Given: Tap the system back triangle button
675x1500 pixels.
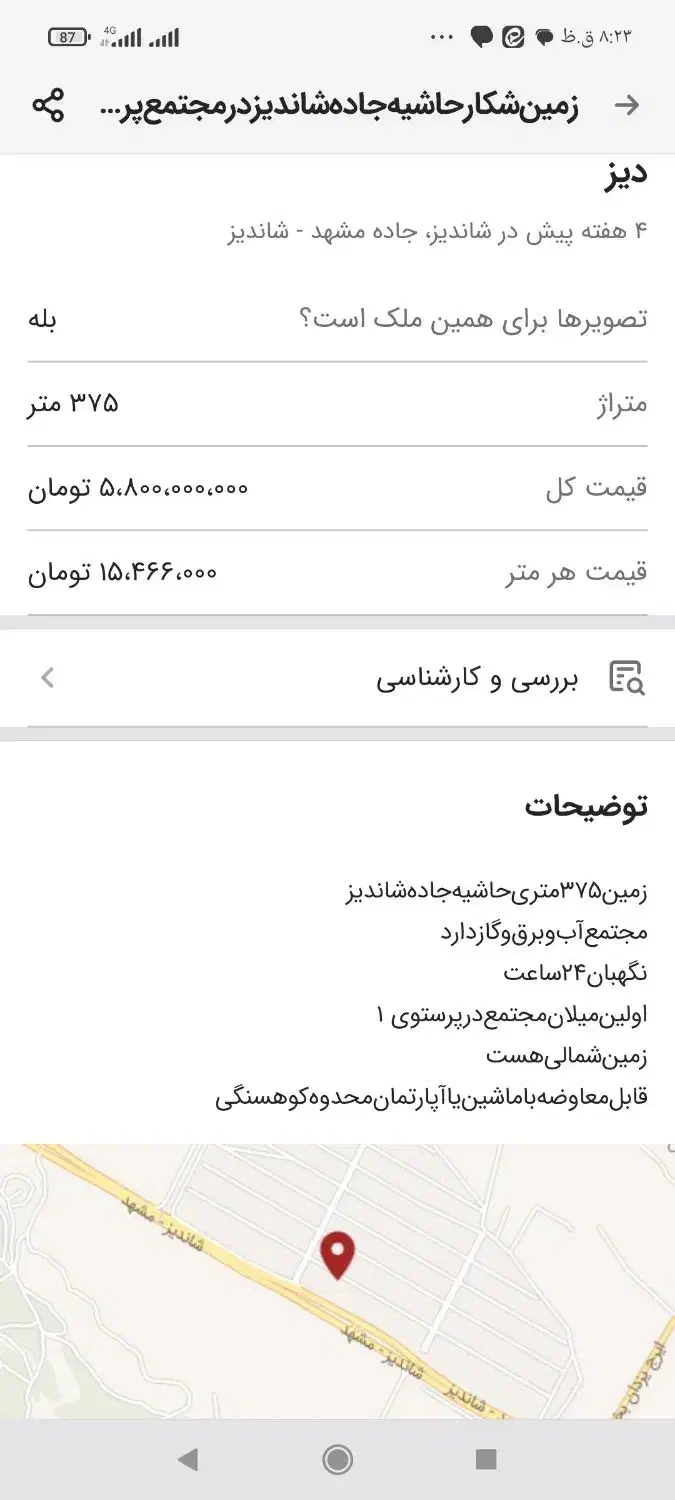Looking at the screenshot, I should (x=187, y=1460).
